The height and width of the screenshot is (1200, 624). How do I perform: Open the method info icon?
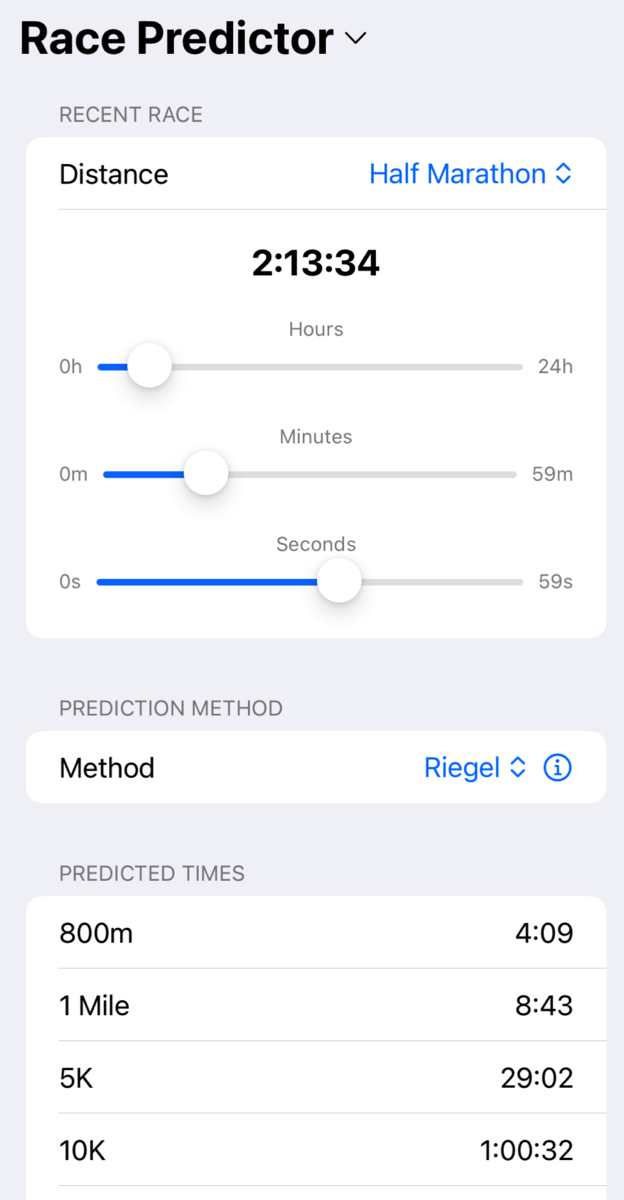tap(557, 768)
